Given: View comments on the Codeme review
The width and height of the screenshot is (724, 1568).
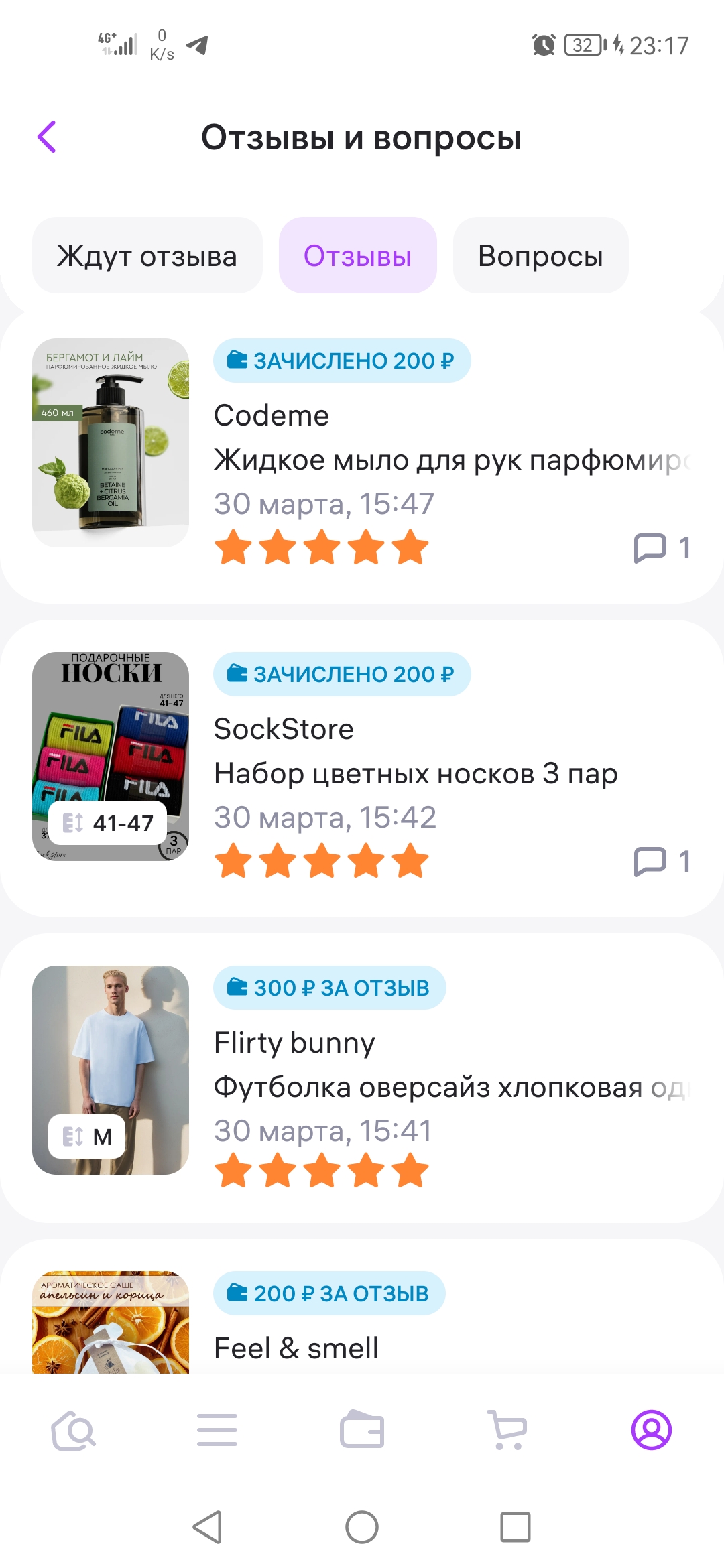Looking at the screenshot, I should pos(661,548).
